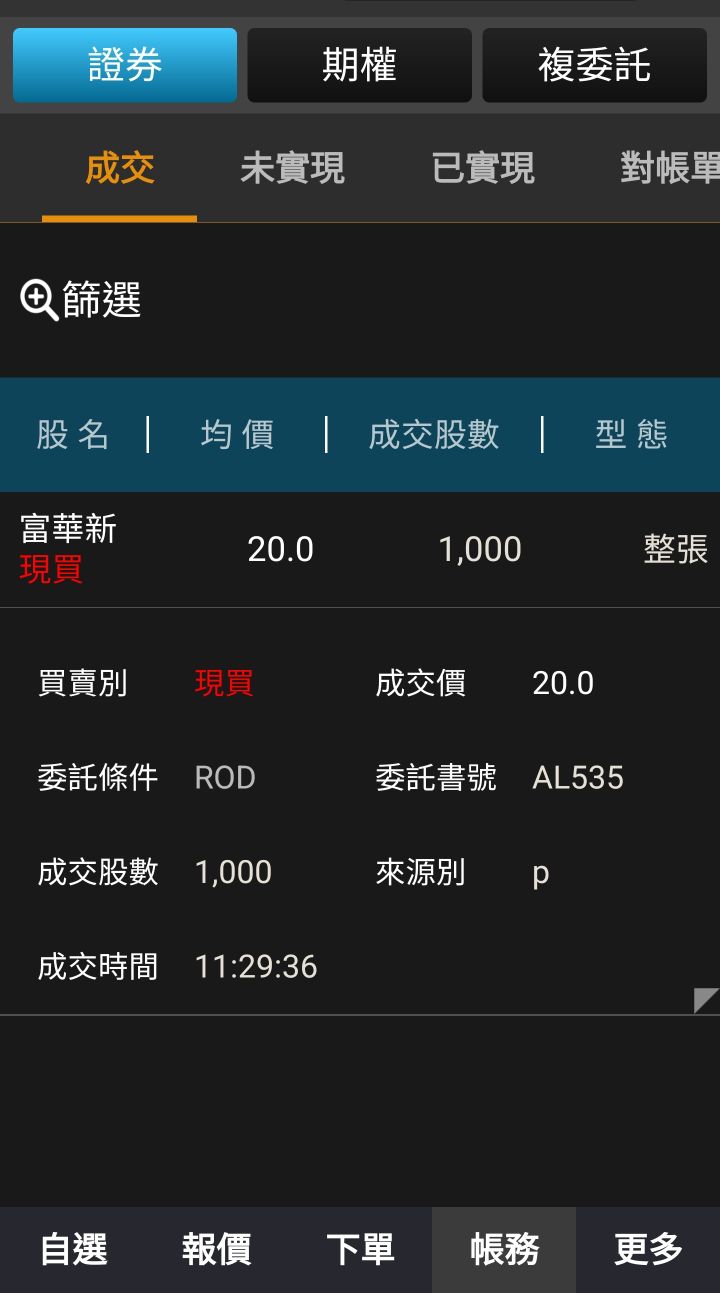Switch to the 期權 segment

(x=359, y=65)
